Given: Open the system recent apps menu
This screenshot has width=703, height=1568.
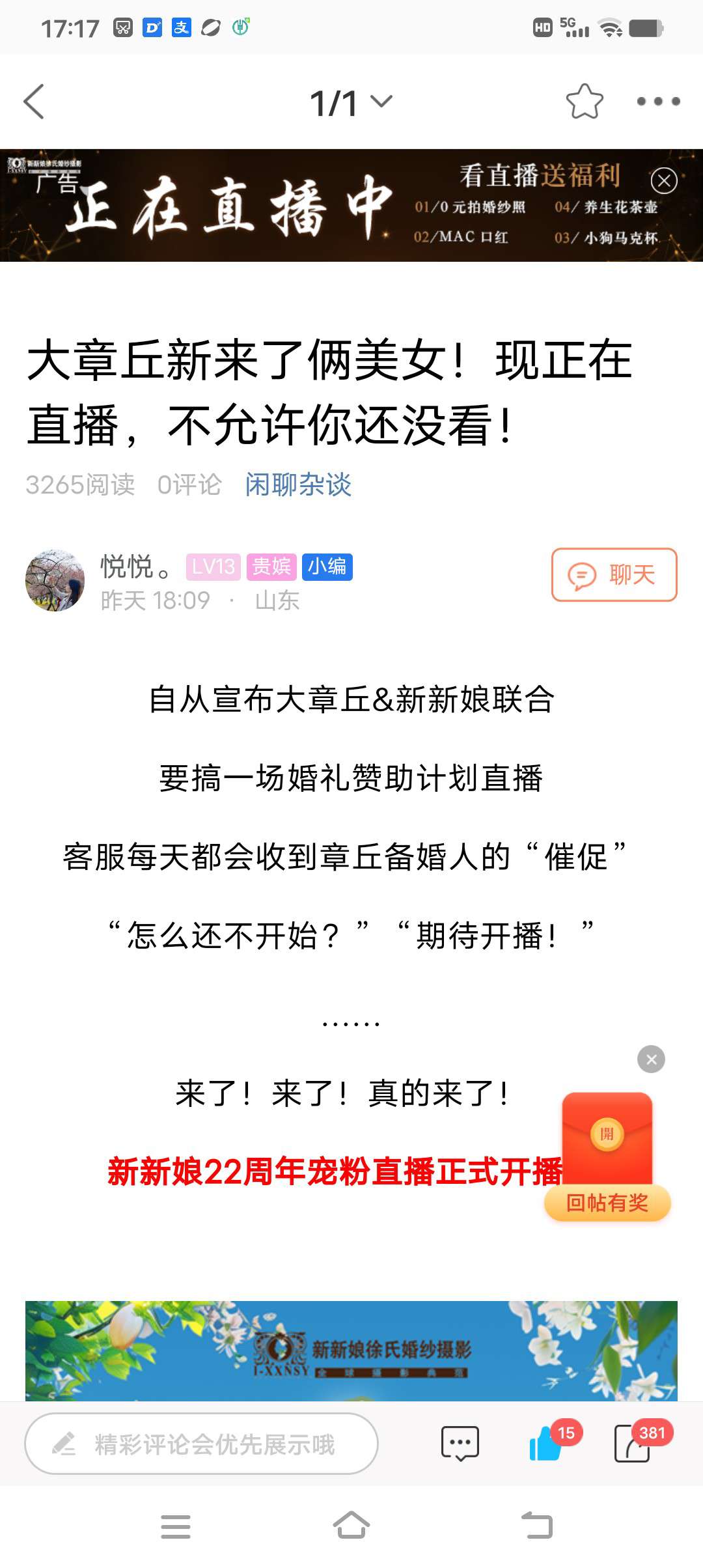Looking at the screenshot, I should click(176, 1525).
